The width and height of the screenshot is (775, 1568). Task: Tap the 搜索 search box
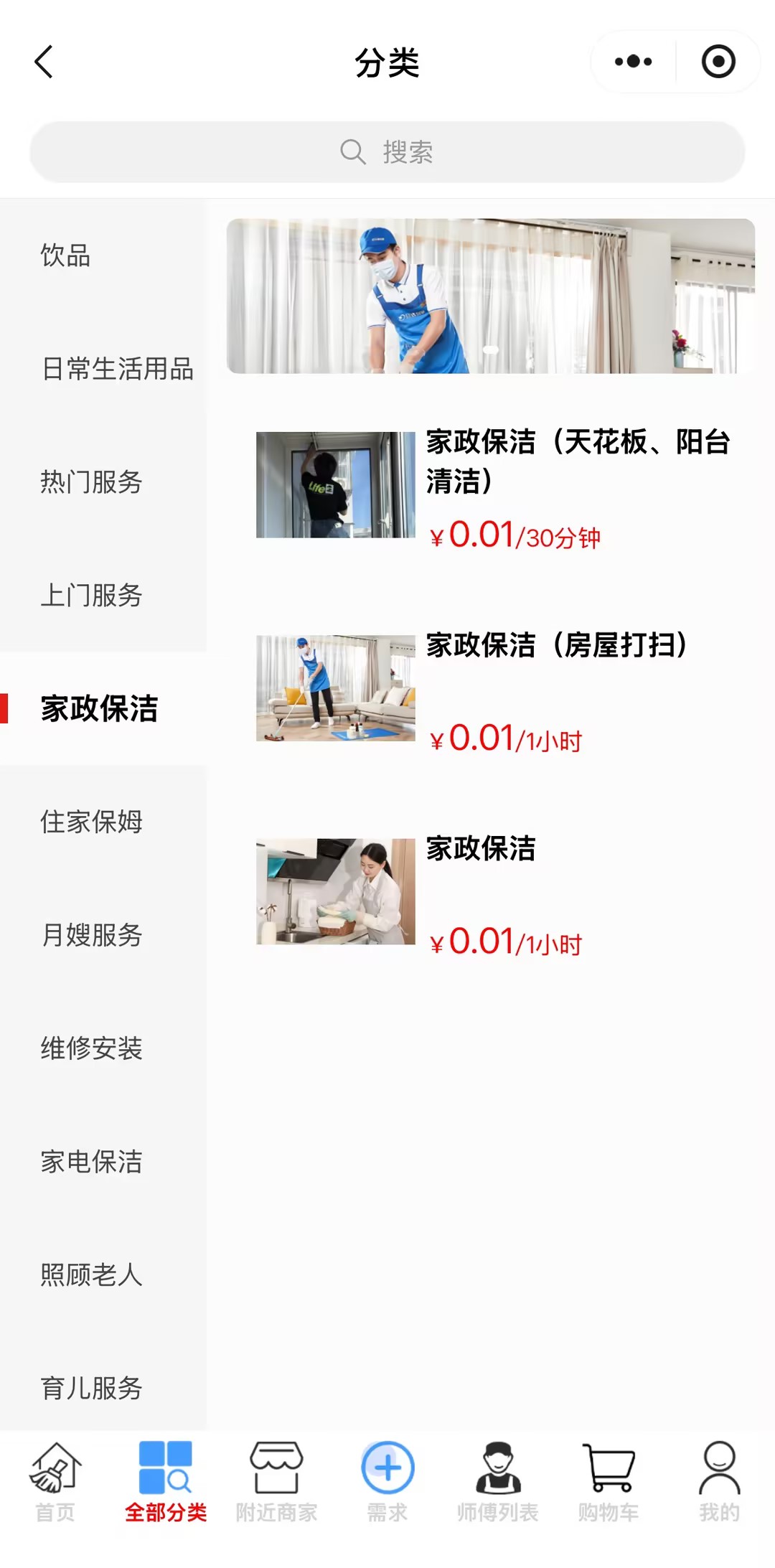point(387,152)
